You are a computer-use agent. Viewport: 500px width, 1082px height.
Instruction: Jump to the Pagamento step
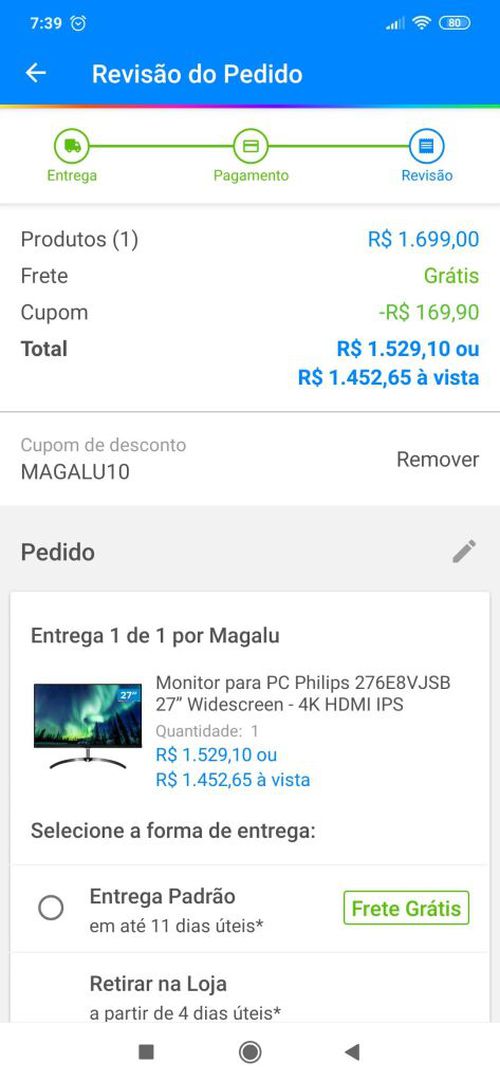250,156
